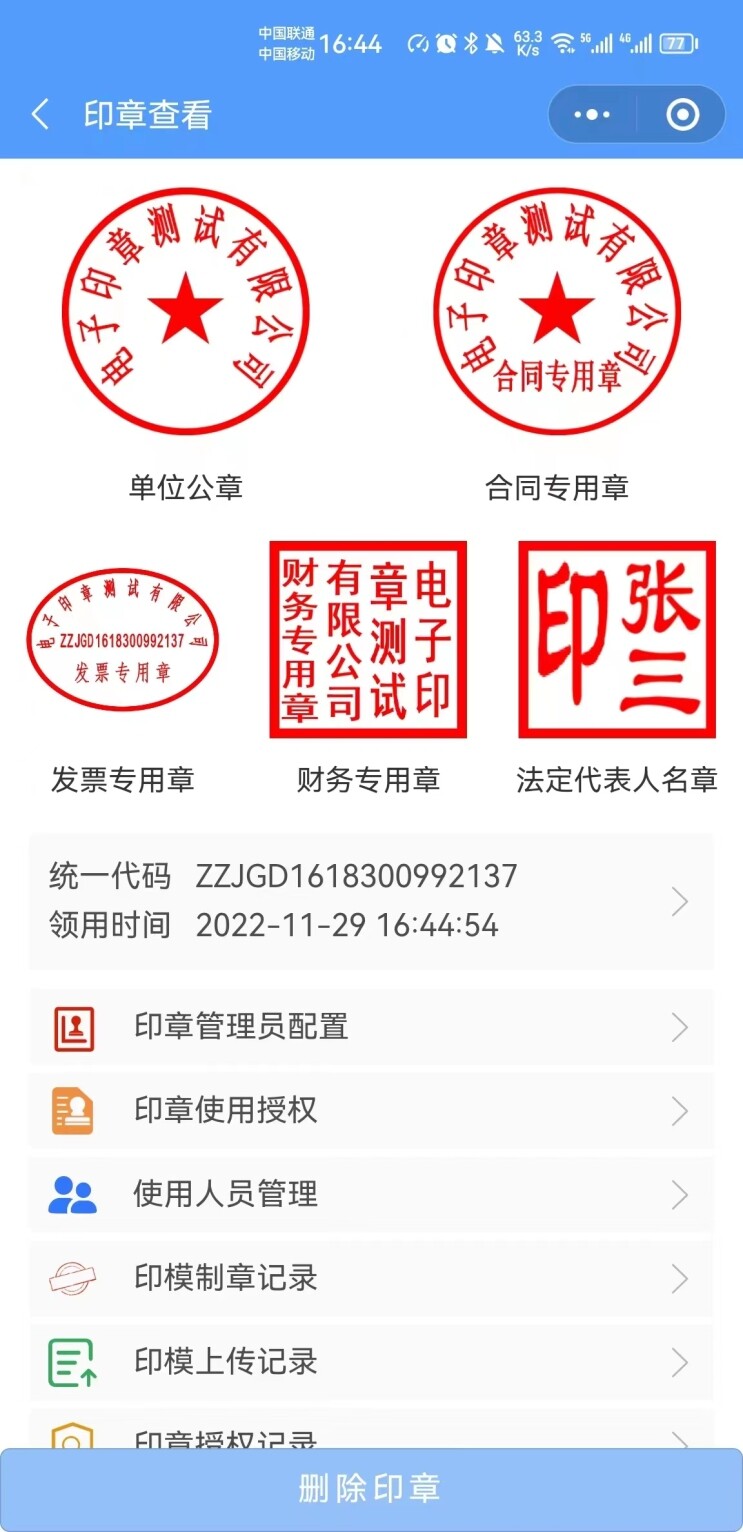Screen dimensions: 743x1532
Task: Expand the 统一代码 detail row chevron
Action: click(679, 901)
